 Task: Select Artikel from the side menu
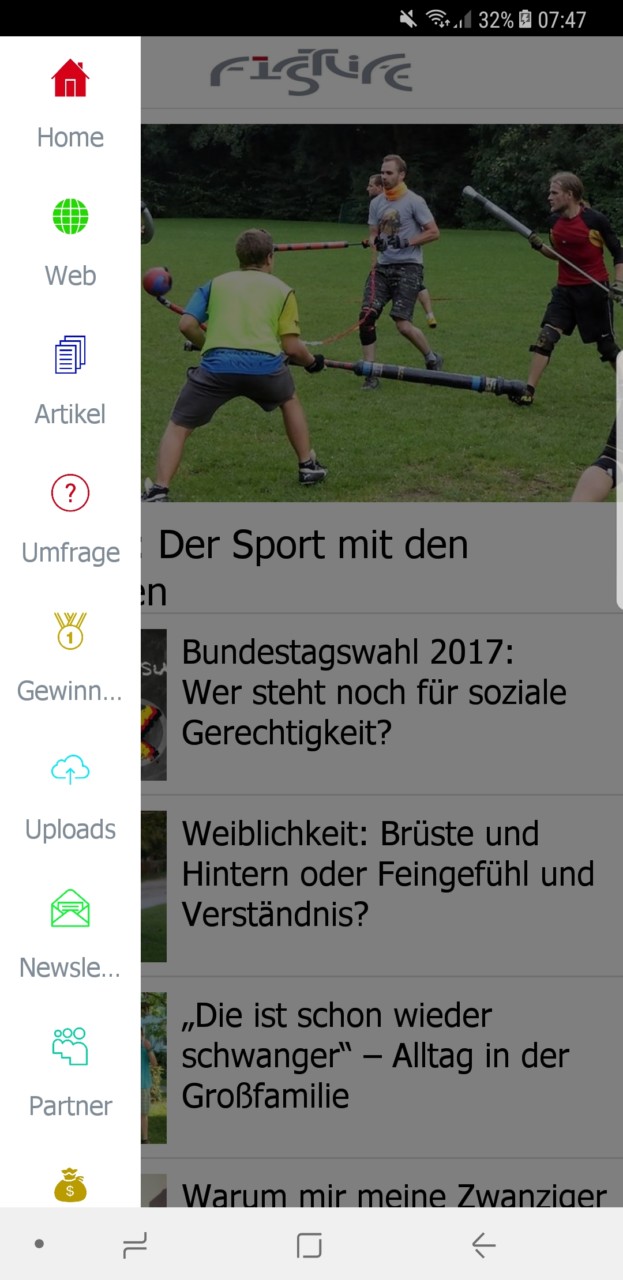tap(70, 380)
